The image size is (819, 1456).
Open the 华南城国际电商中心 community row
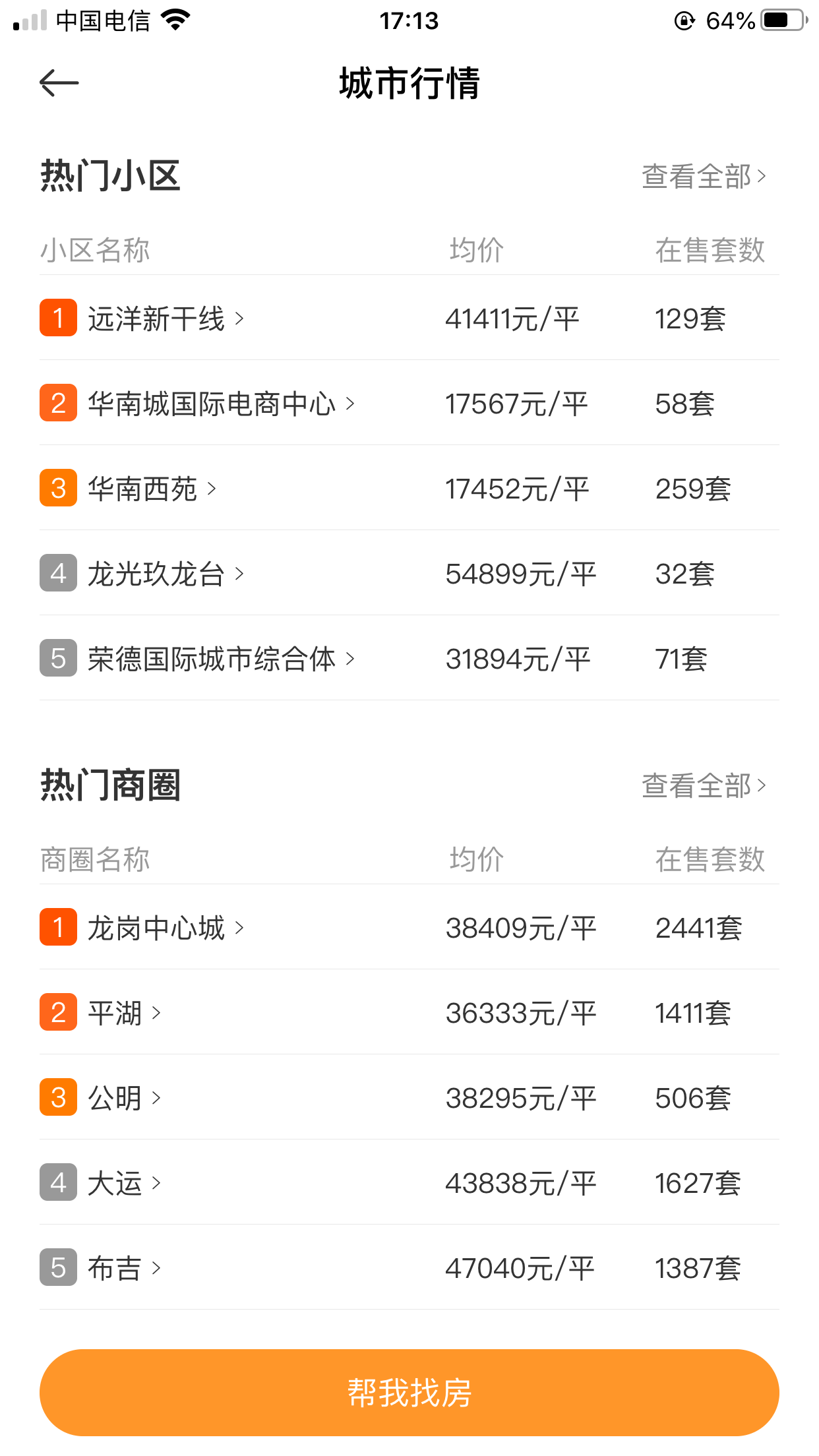[409, 403]
